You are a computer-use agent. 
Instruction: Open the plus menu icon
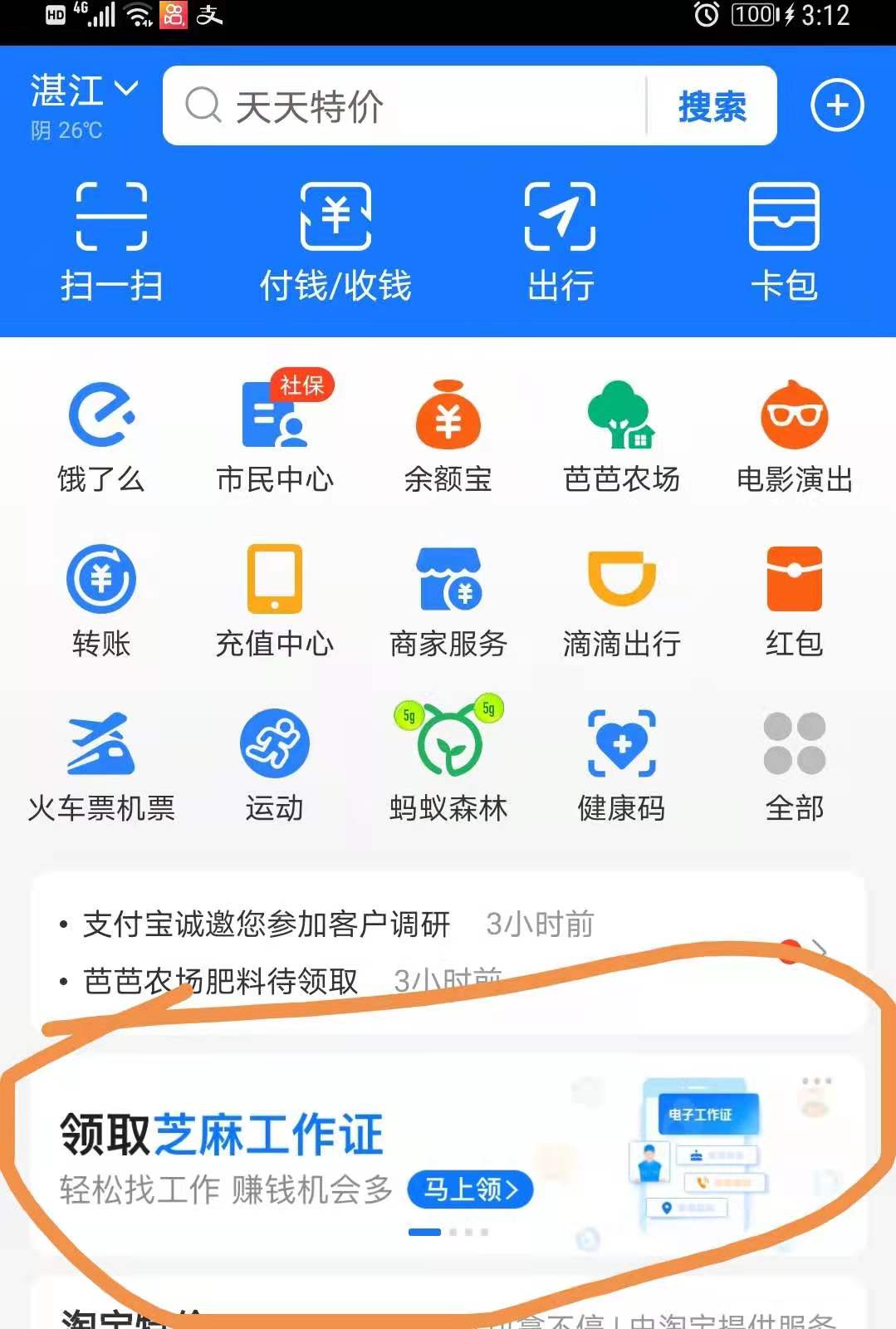pos(837,105)
